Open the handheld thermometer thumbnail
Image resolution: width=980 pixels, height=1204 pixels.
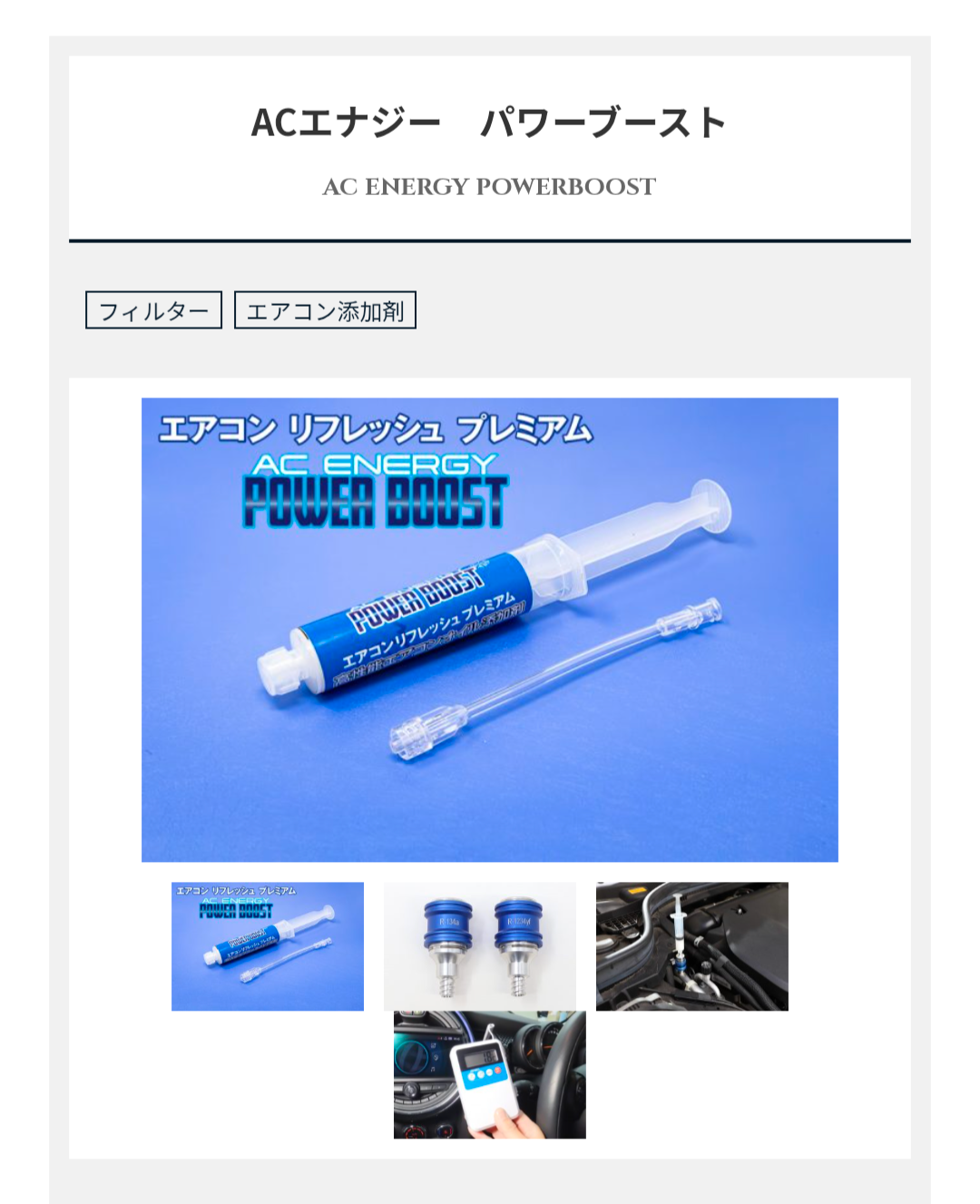point(489,1074)
